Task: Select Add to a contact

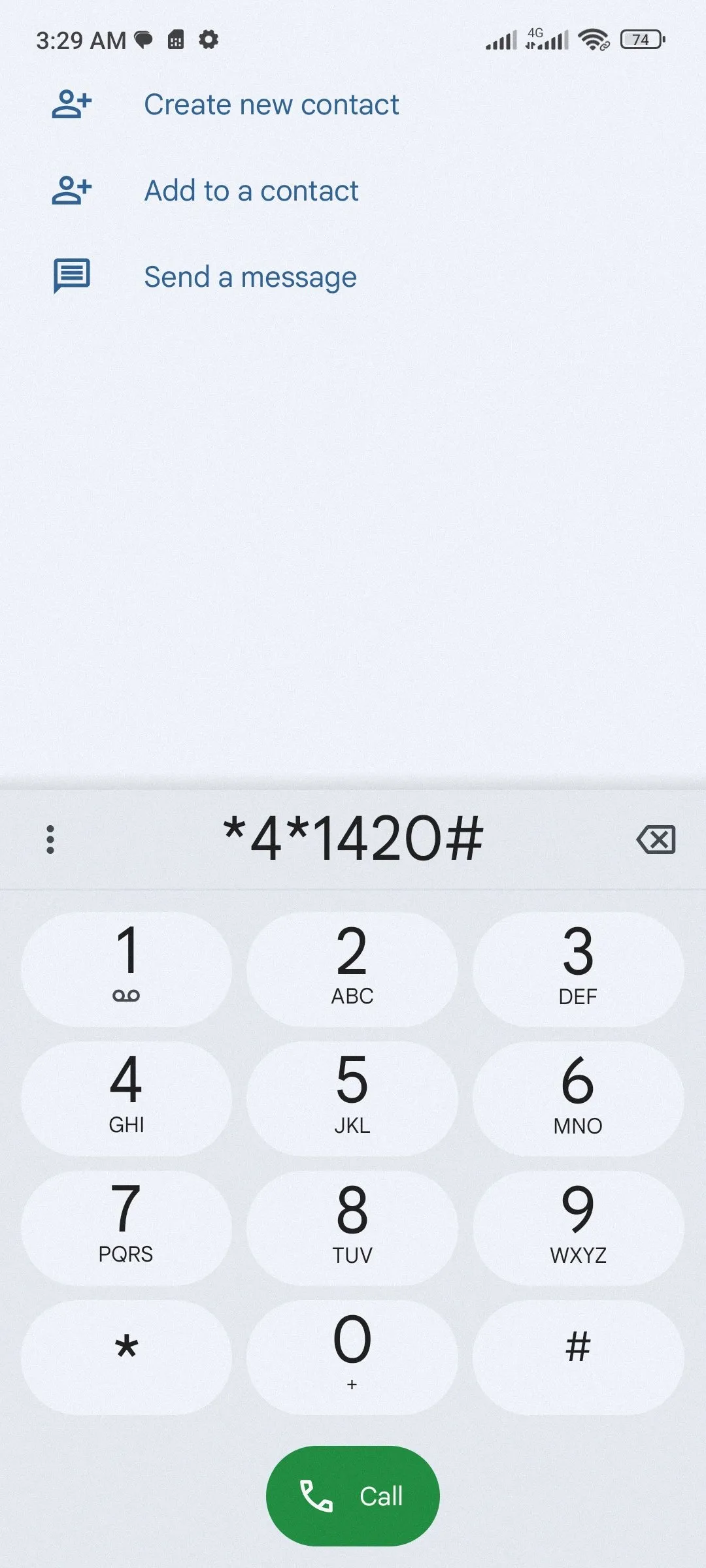Action: [x=251, y=191]
